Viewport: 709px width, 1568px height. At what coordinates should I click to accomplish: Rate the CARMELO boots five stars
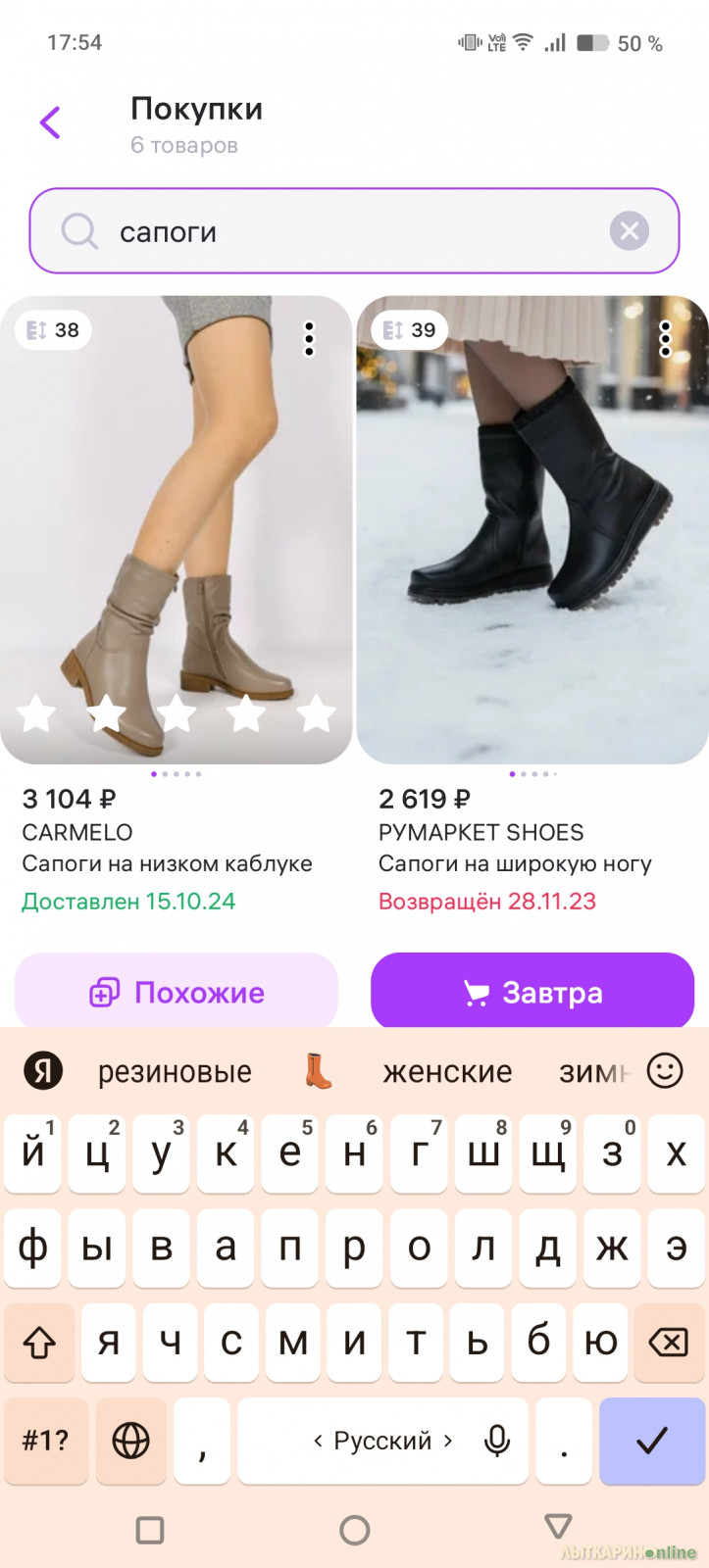(316, 713)
